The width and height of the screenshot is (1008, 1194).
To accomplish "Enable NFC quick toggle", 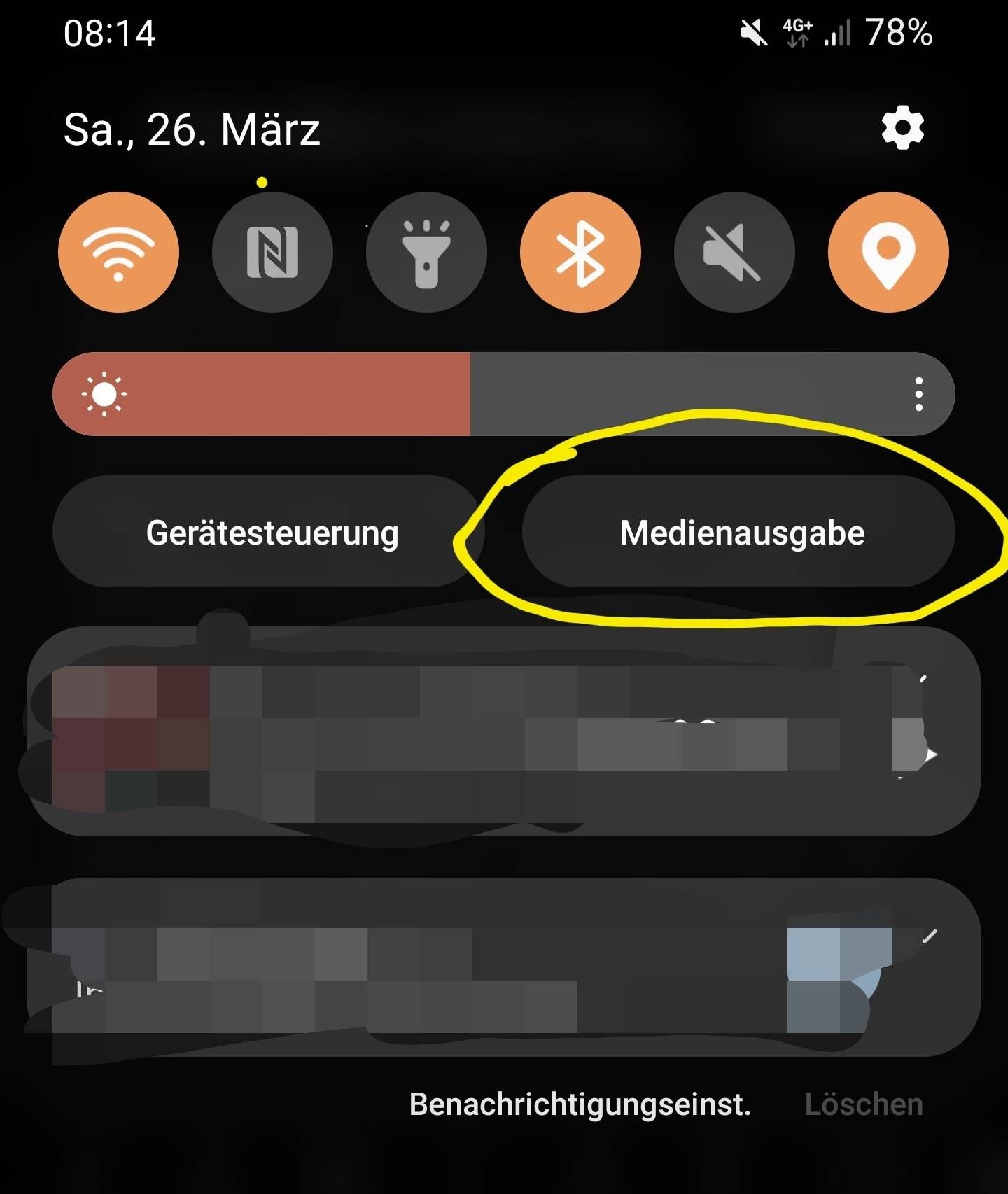I will 272,252.
